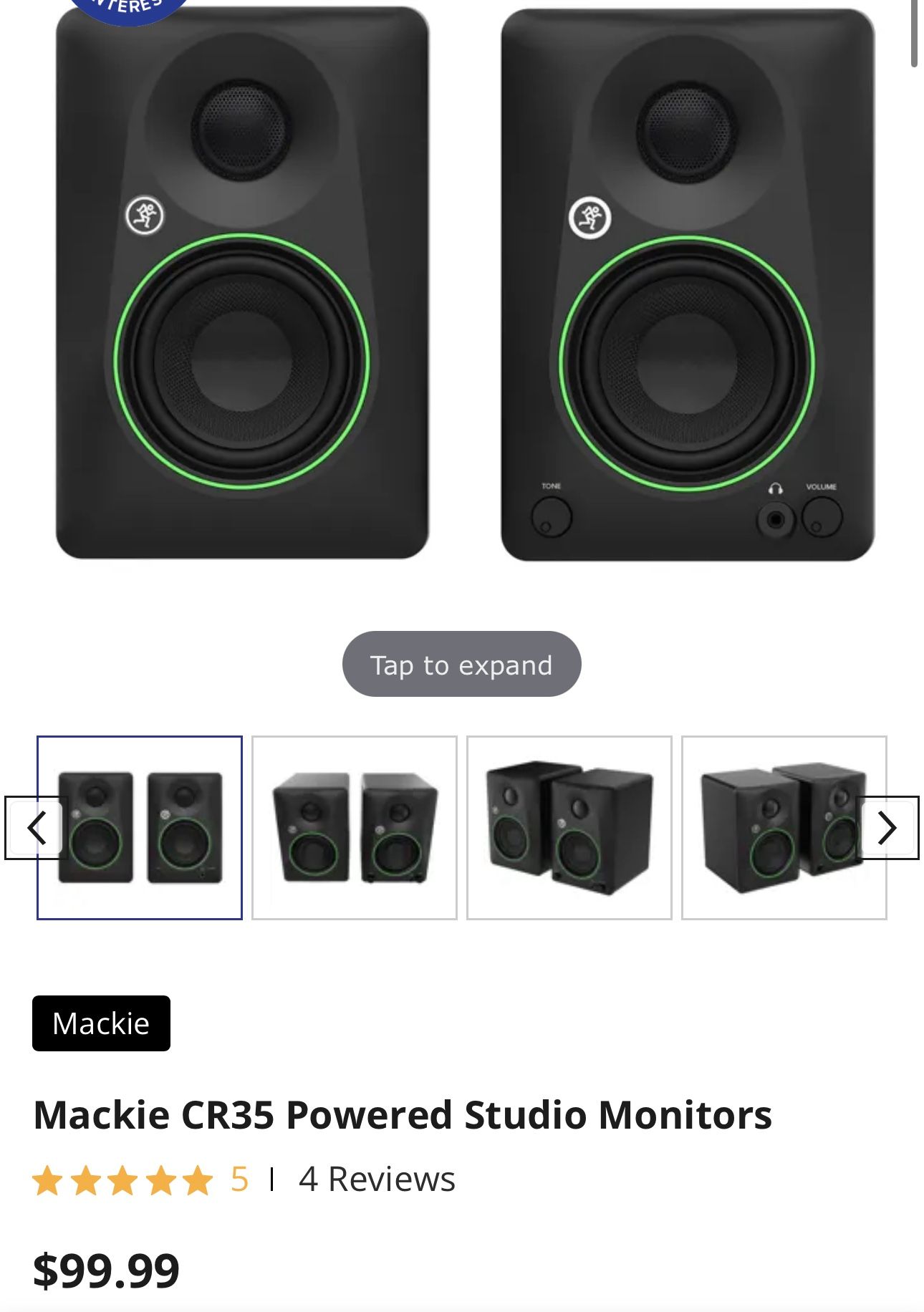Viewport: 924px width, 1312px height.
Task: Tap to expand the product image
Action: pos(462,665)
